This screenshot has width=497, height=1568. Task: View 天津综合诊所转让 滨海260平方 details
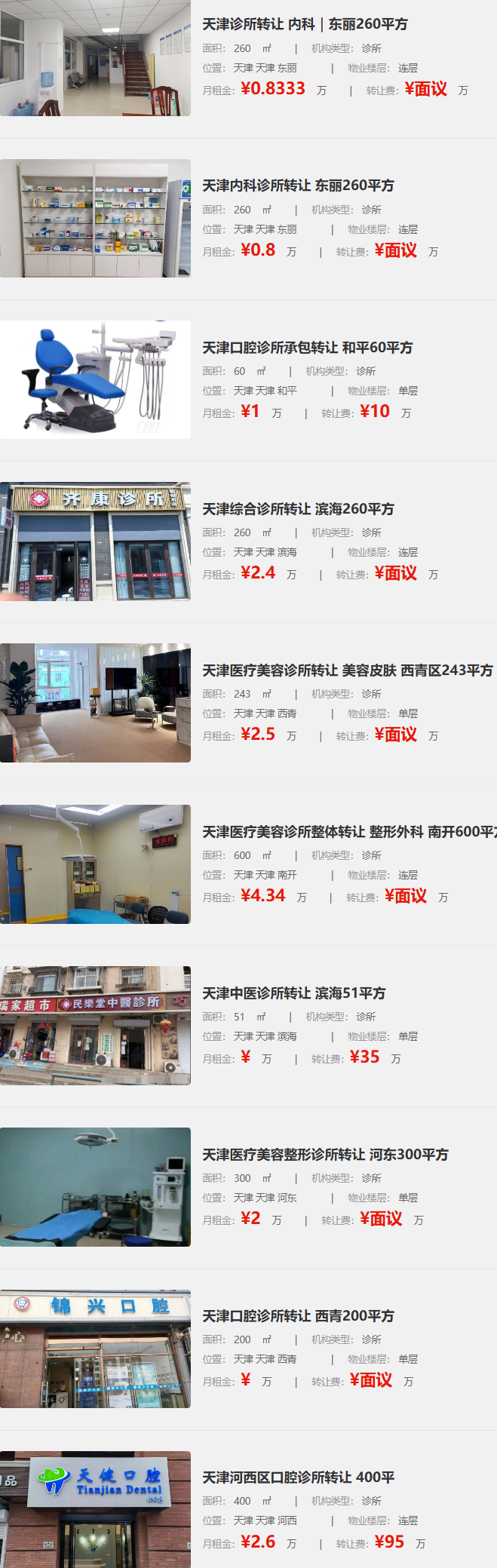tap(298, 509)
